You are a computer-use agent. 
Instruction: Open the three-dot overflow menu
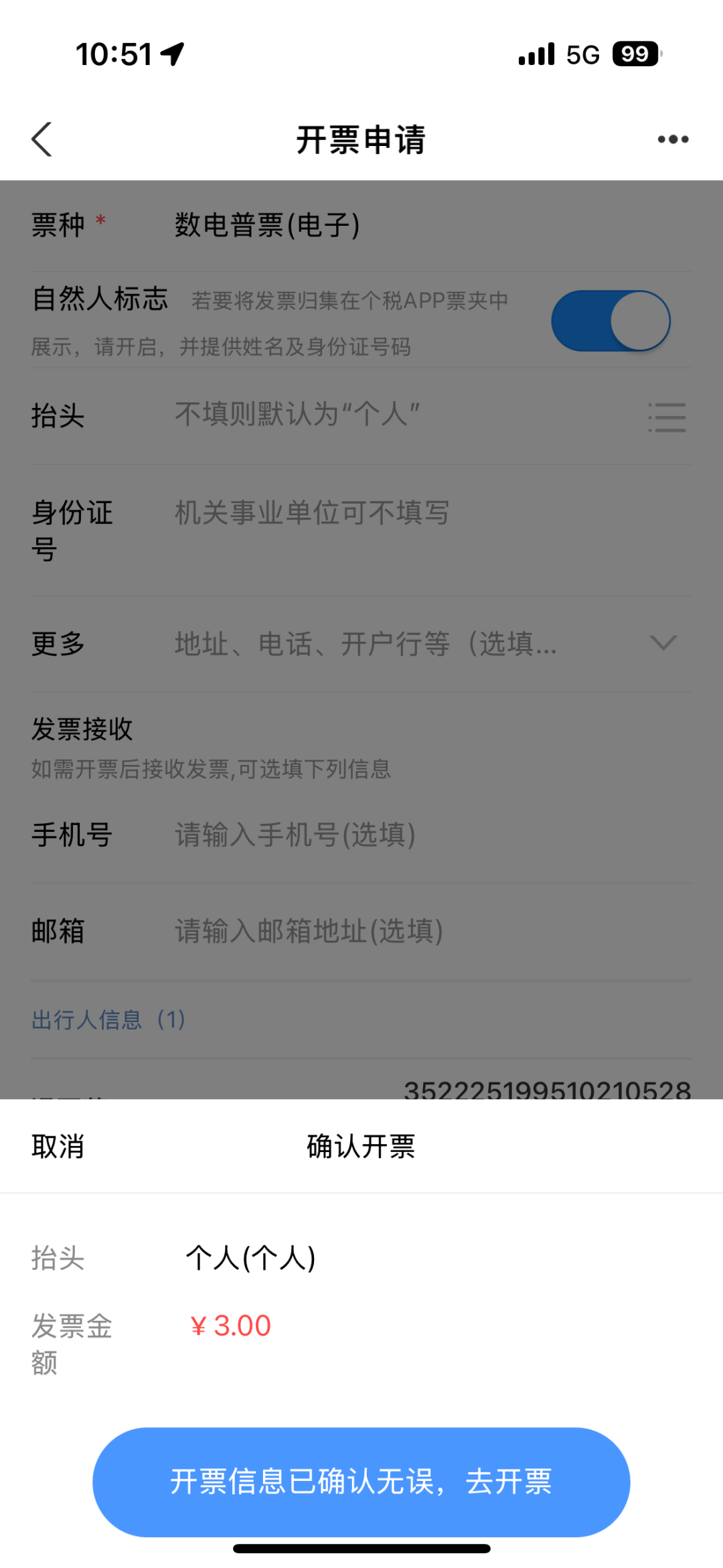point(673,139)
